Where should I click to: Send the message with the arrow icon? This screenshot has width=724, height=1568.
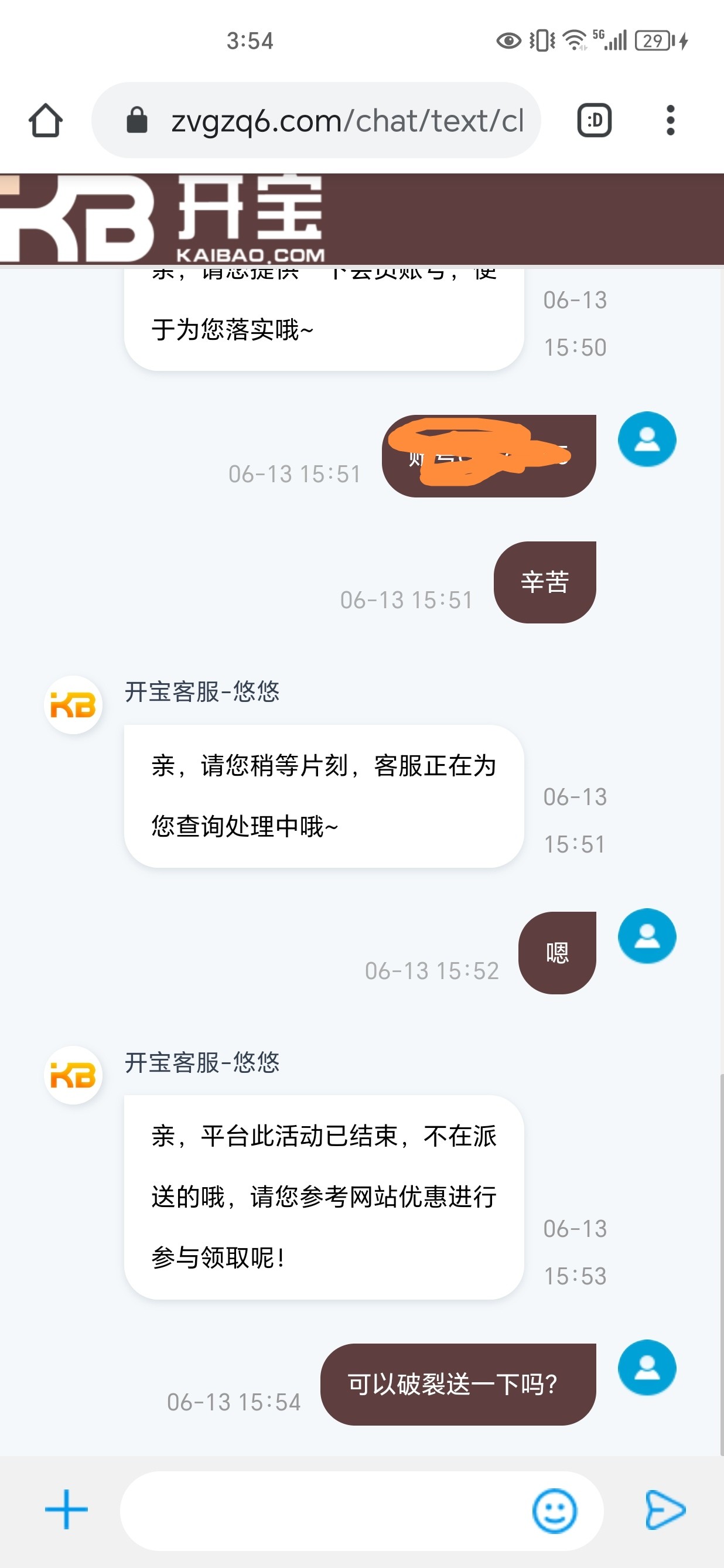pyautogui.click(x=664, y=1509)
